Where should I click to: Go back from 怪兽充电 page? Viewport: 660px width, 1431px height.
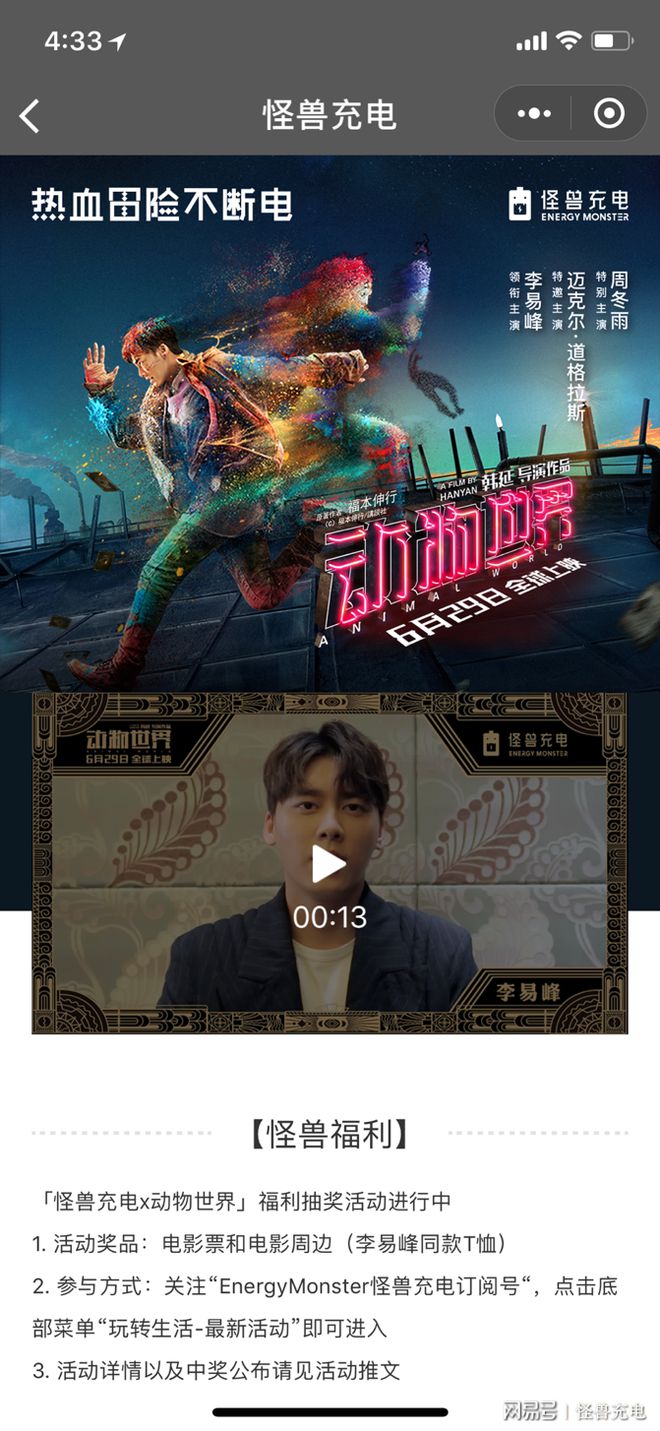click(x=30, y=115)
